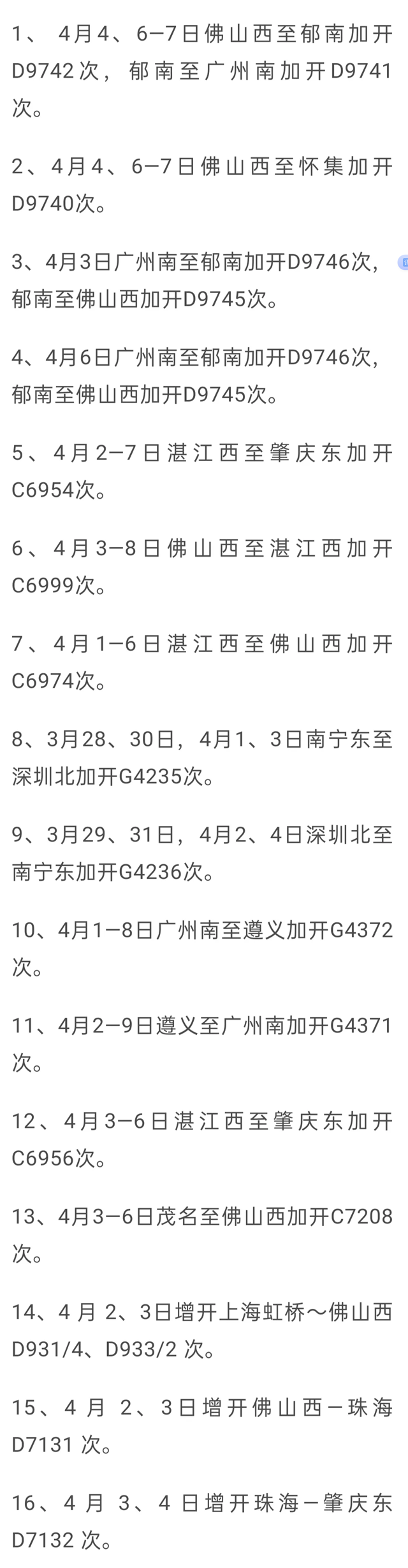408x1568 pixels.
Task: Tap the floating translate button at the right edge
Action: pos(403,262)
